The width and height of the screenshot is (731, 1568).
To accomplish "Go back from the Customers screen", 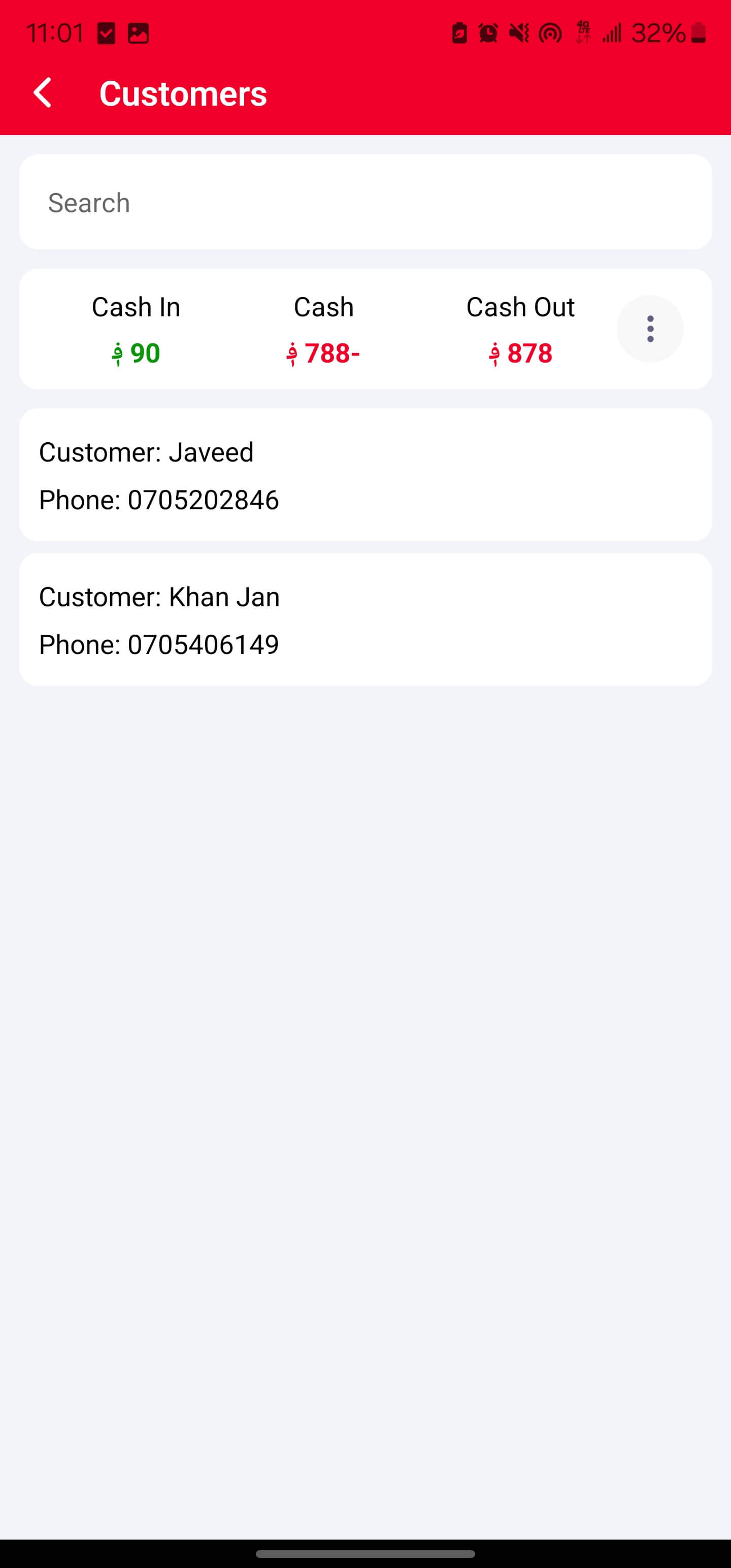I will pos(43,93).
